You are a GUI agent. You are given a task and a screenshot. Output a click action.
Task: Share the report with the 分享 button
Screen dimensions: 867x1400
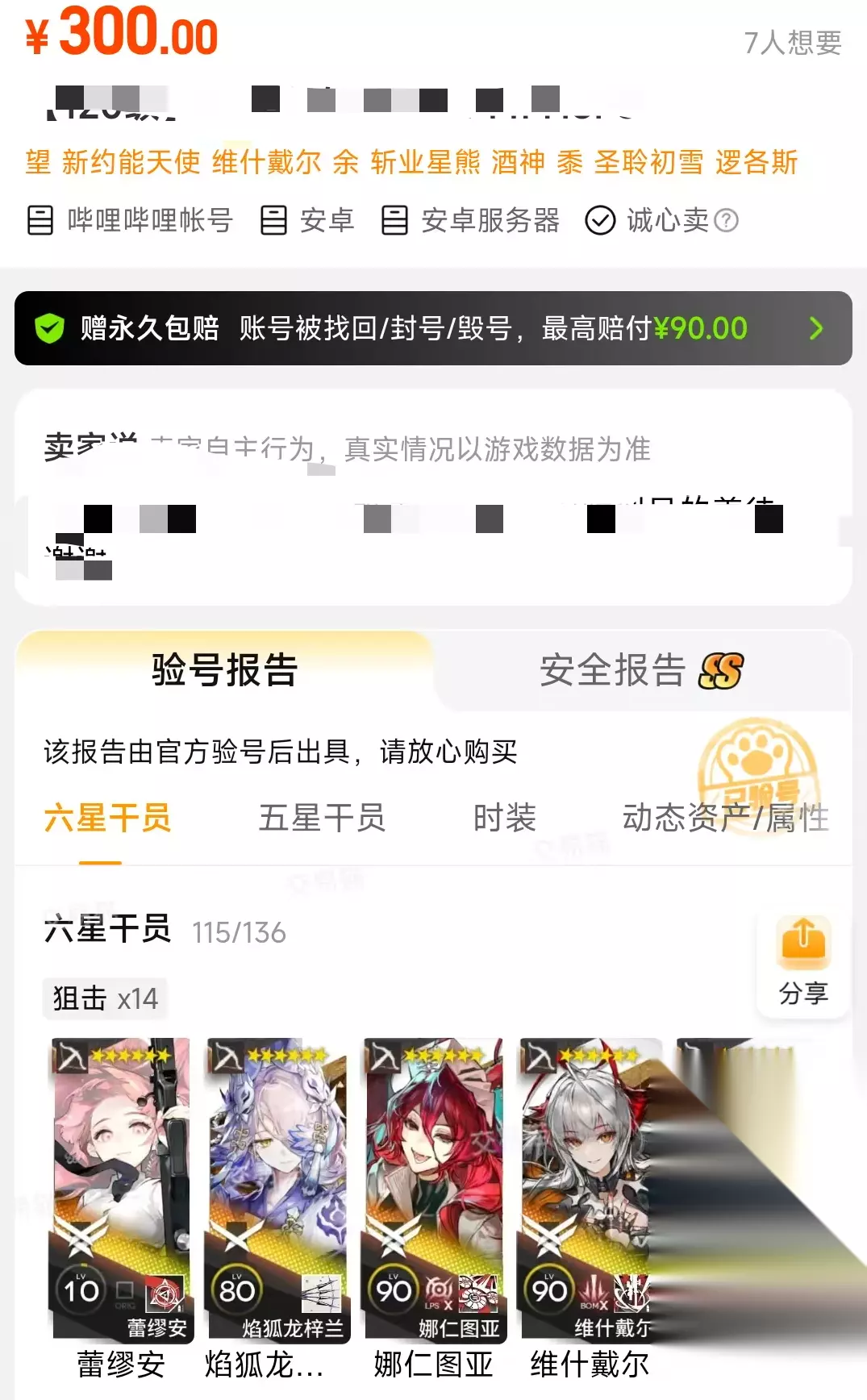click(x=803, y=963)
